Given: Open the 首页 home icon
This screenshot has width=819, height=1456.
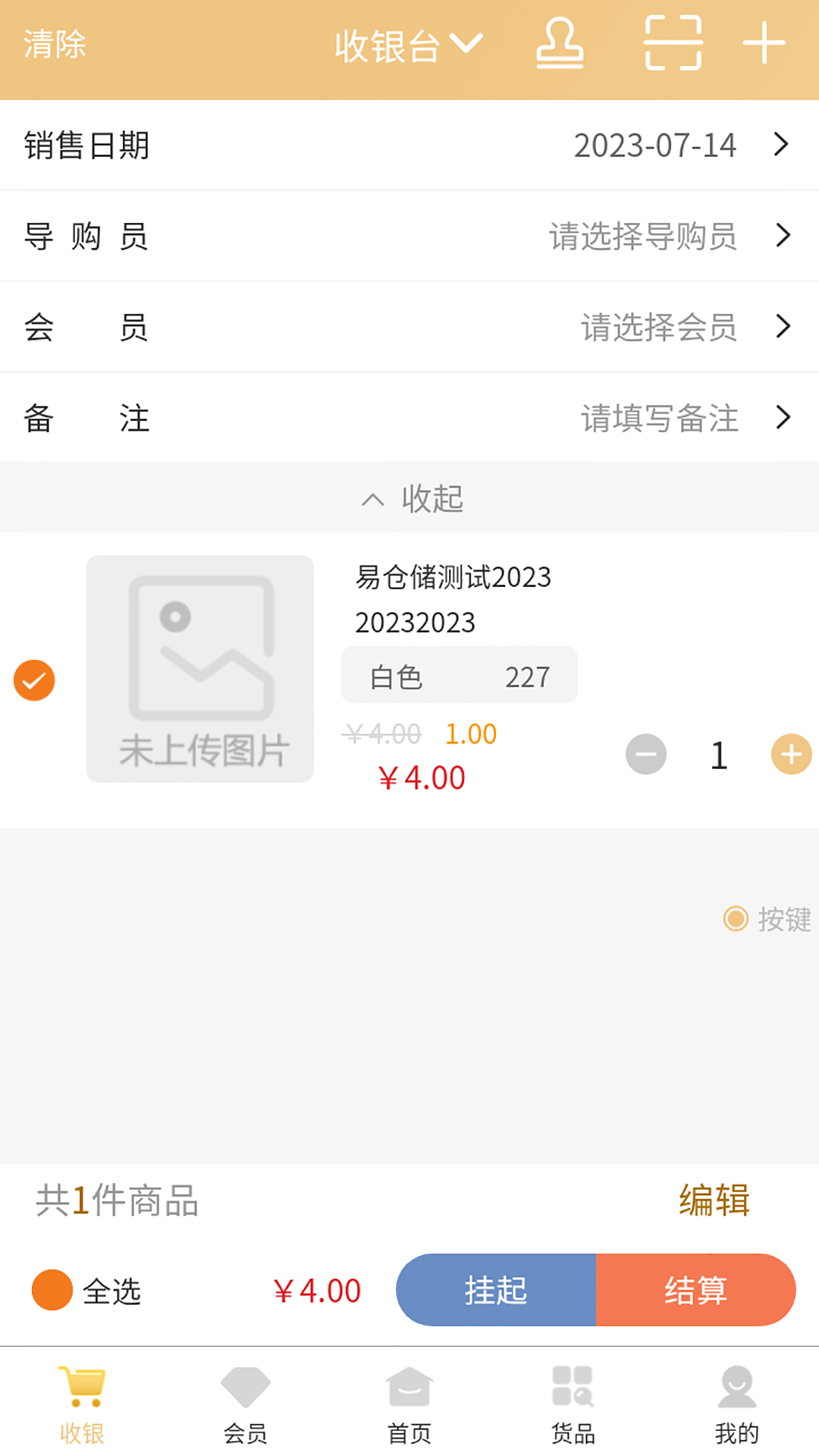Looking at the screenshot, I should click(409, 1395).
